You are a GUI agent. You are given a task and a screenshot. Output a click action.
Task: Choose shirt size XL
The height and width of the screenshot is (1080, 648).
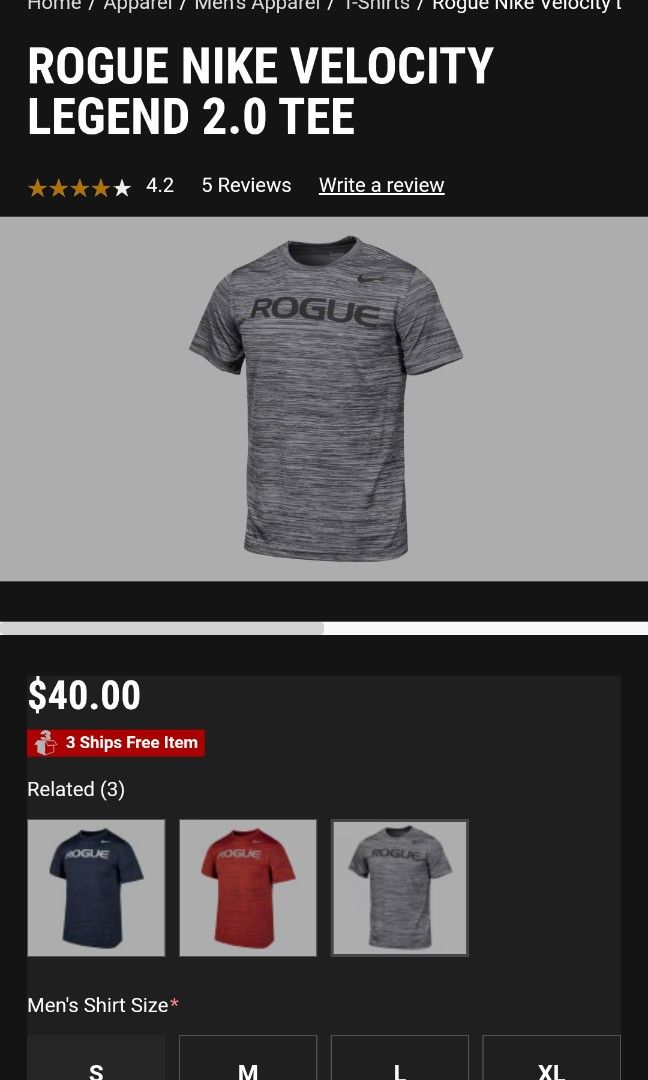point(551,1064)
